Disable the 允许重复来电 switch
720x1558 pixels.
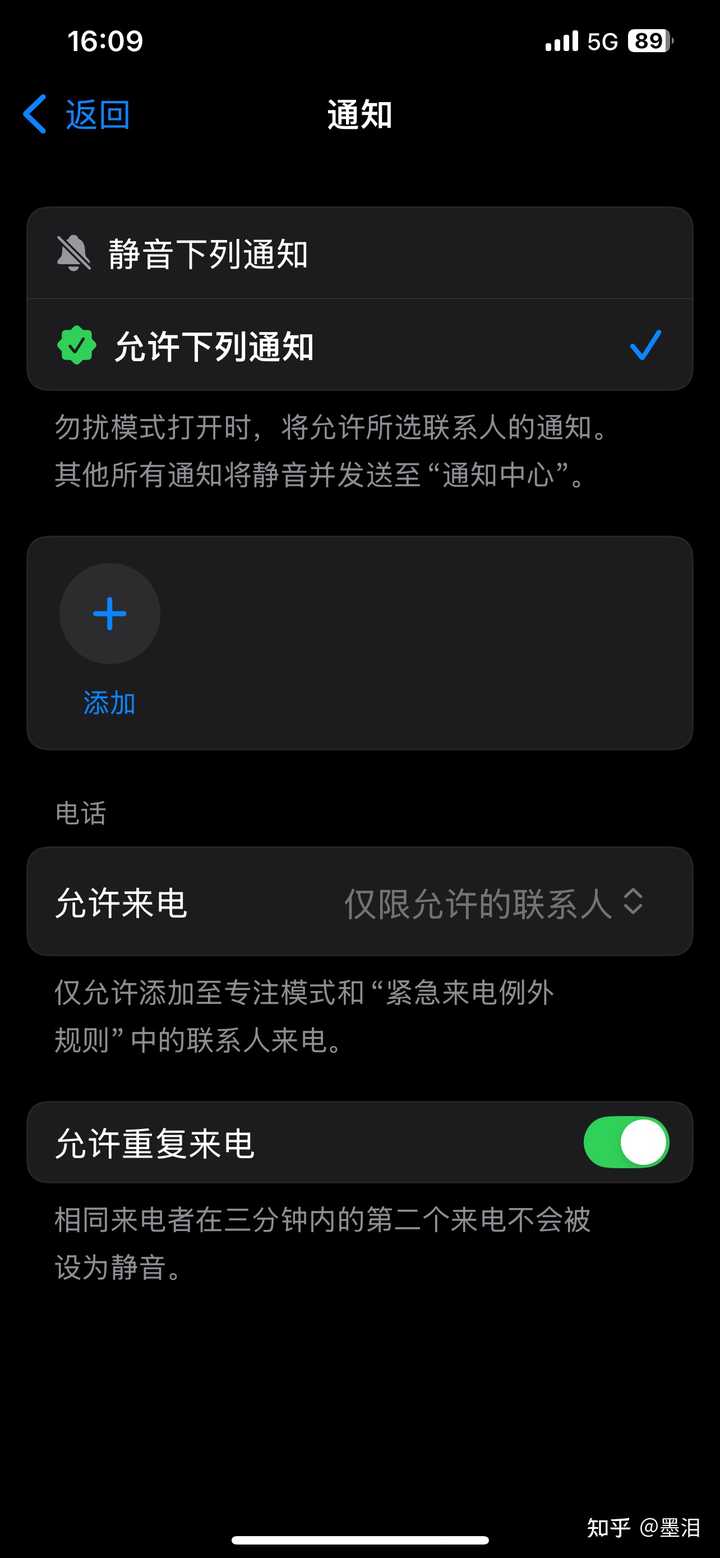pyautogui.click(x=625, y=1141)
